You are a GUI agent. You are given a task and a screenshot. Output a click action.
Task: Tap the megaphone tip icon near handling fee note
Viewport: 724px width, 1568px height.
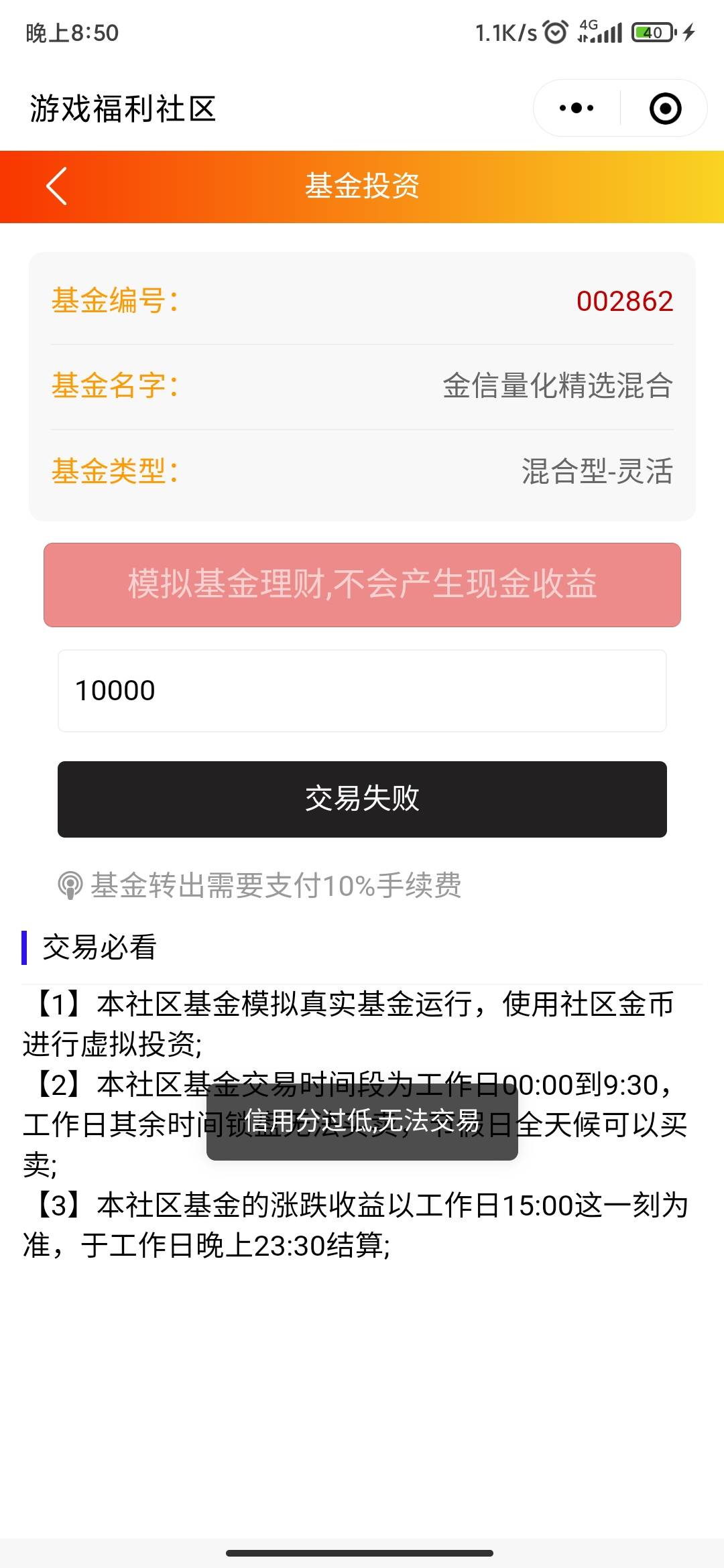click(71, 885)
